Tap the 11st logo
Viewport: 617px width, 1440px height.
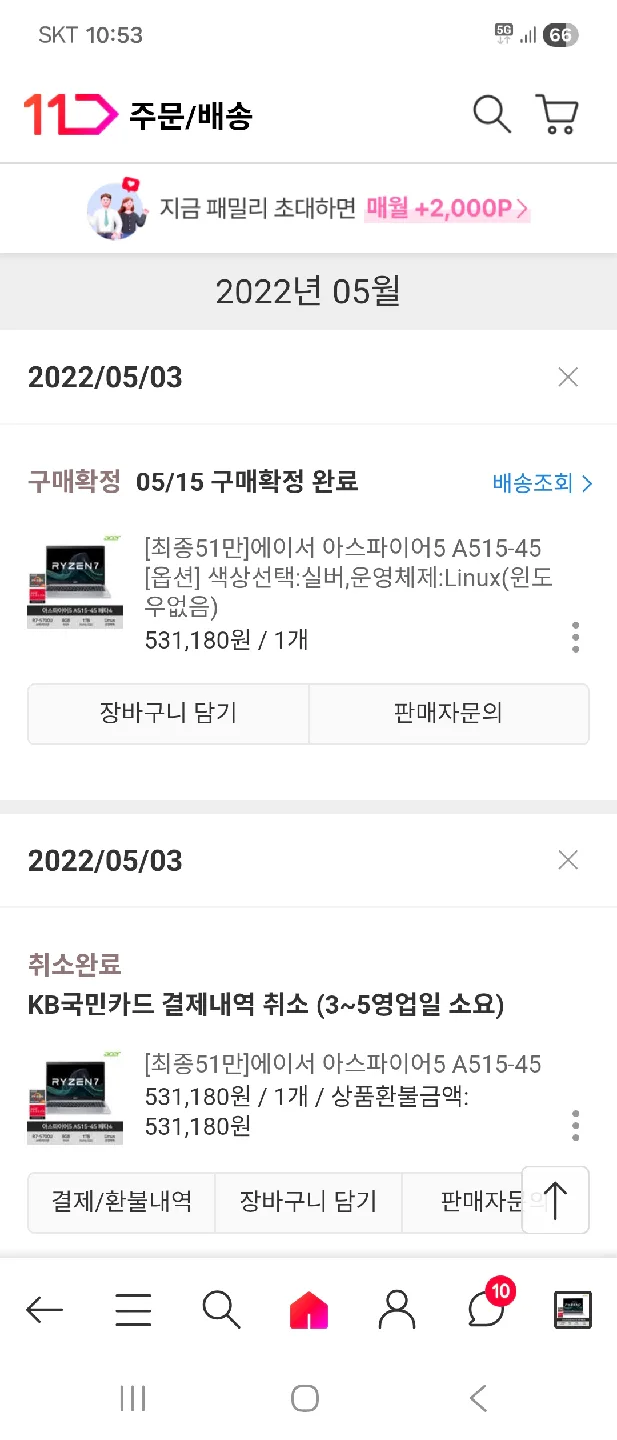coord(69,115)
